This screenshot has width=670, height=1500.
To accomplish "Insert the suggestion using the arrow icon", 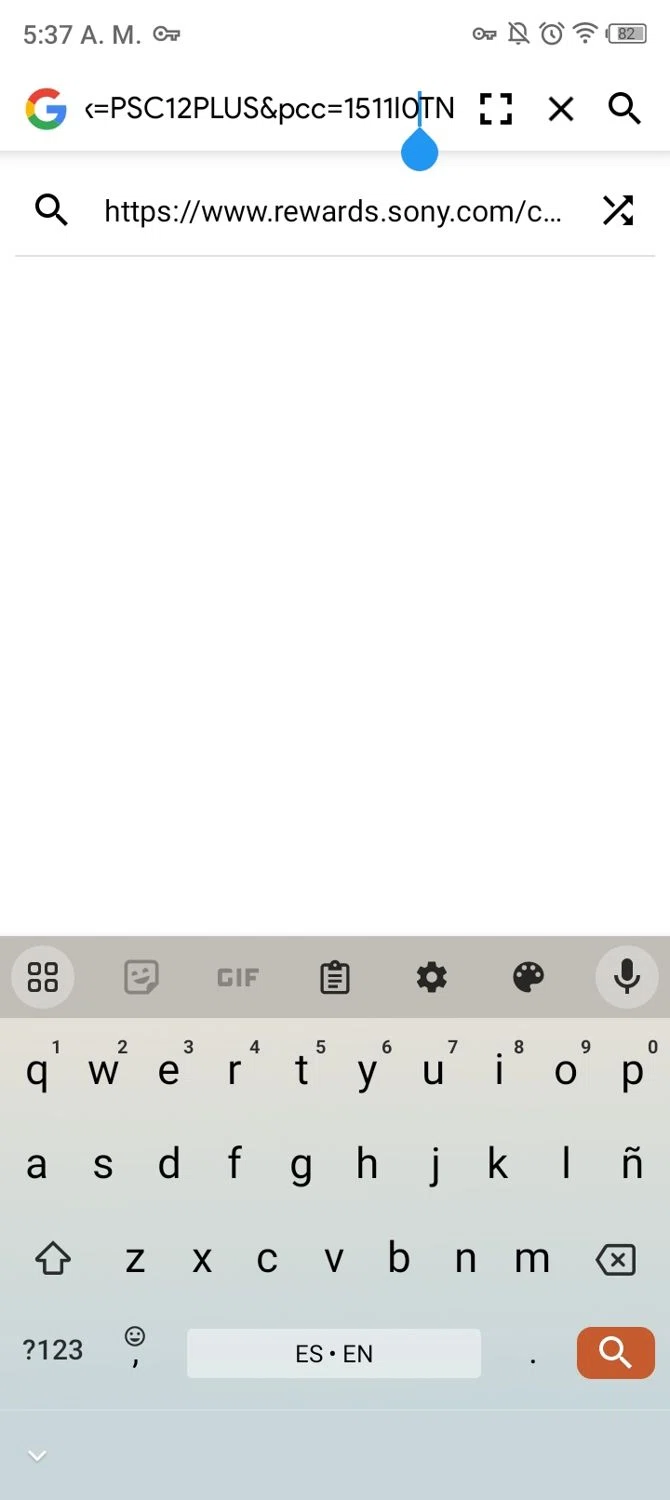I will click(x=618, y=210).
